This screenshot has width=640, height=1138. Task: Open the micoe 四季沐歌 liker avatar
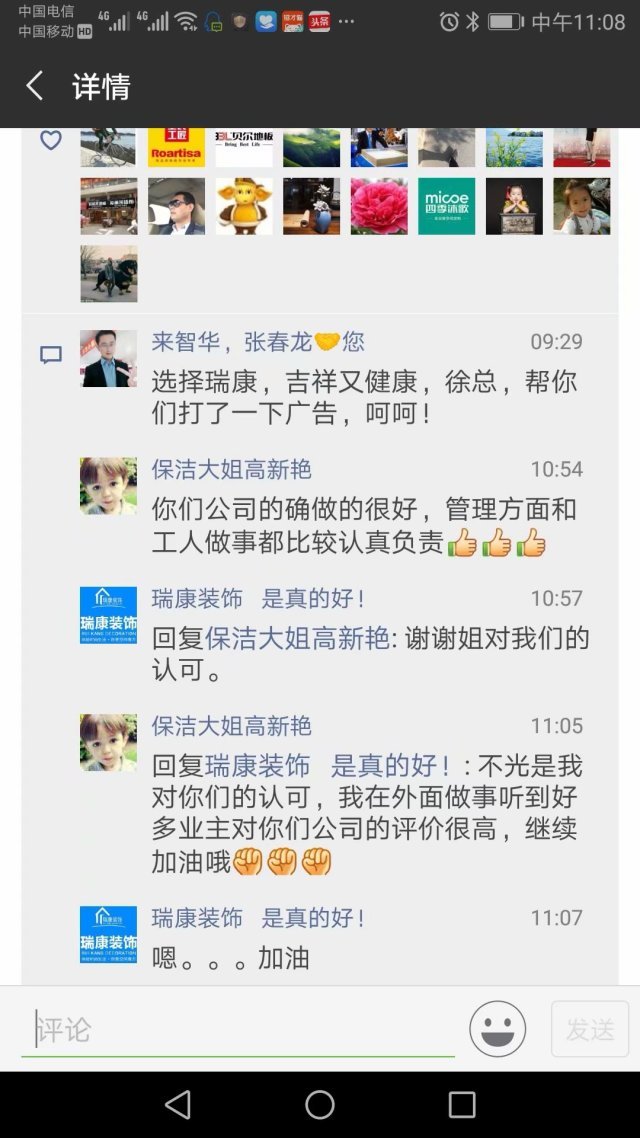446,206
